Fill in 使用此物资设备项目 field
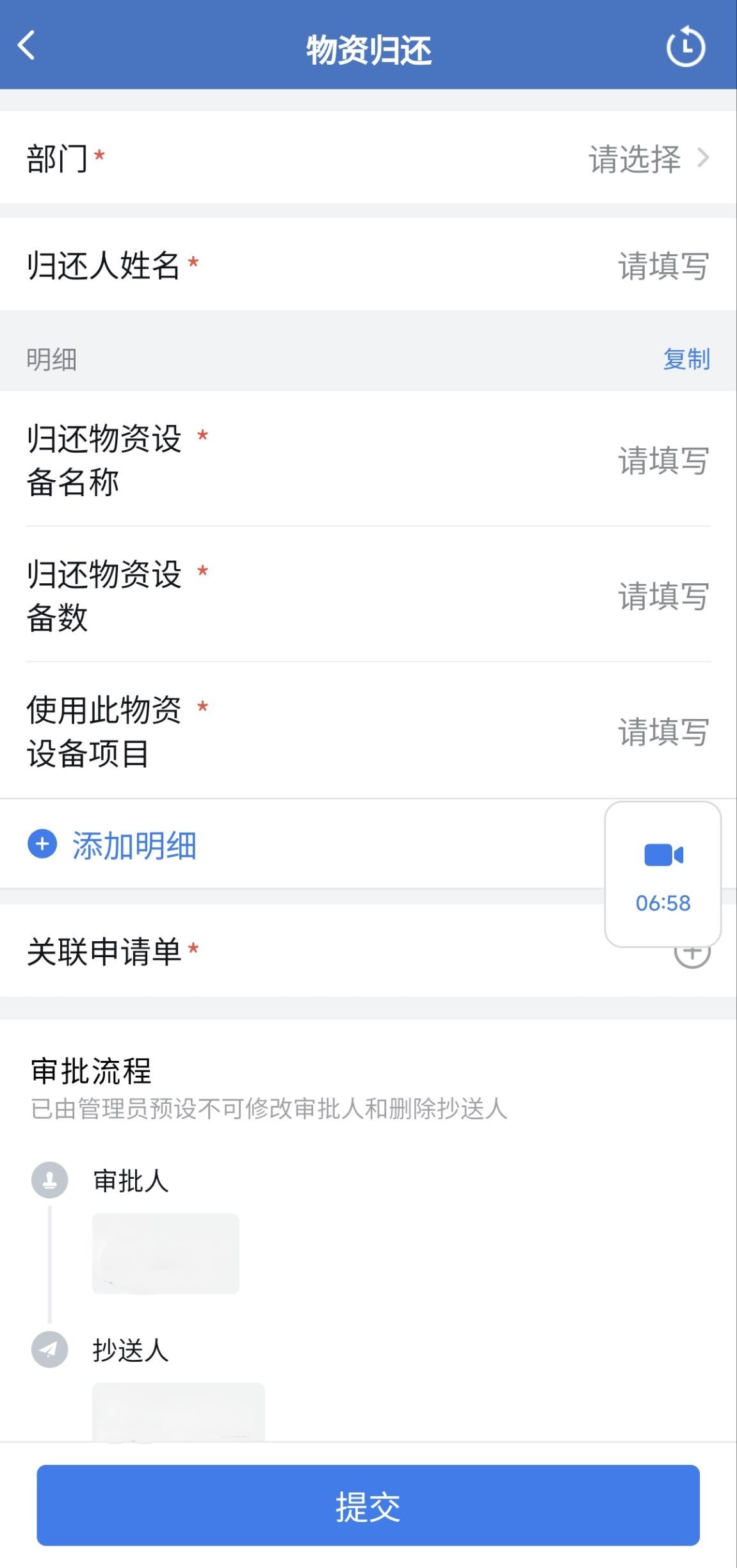 click(663, 732)
